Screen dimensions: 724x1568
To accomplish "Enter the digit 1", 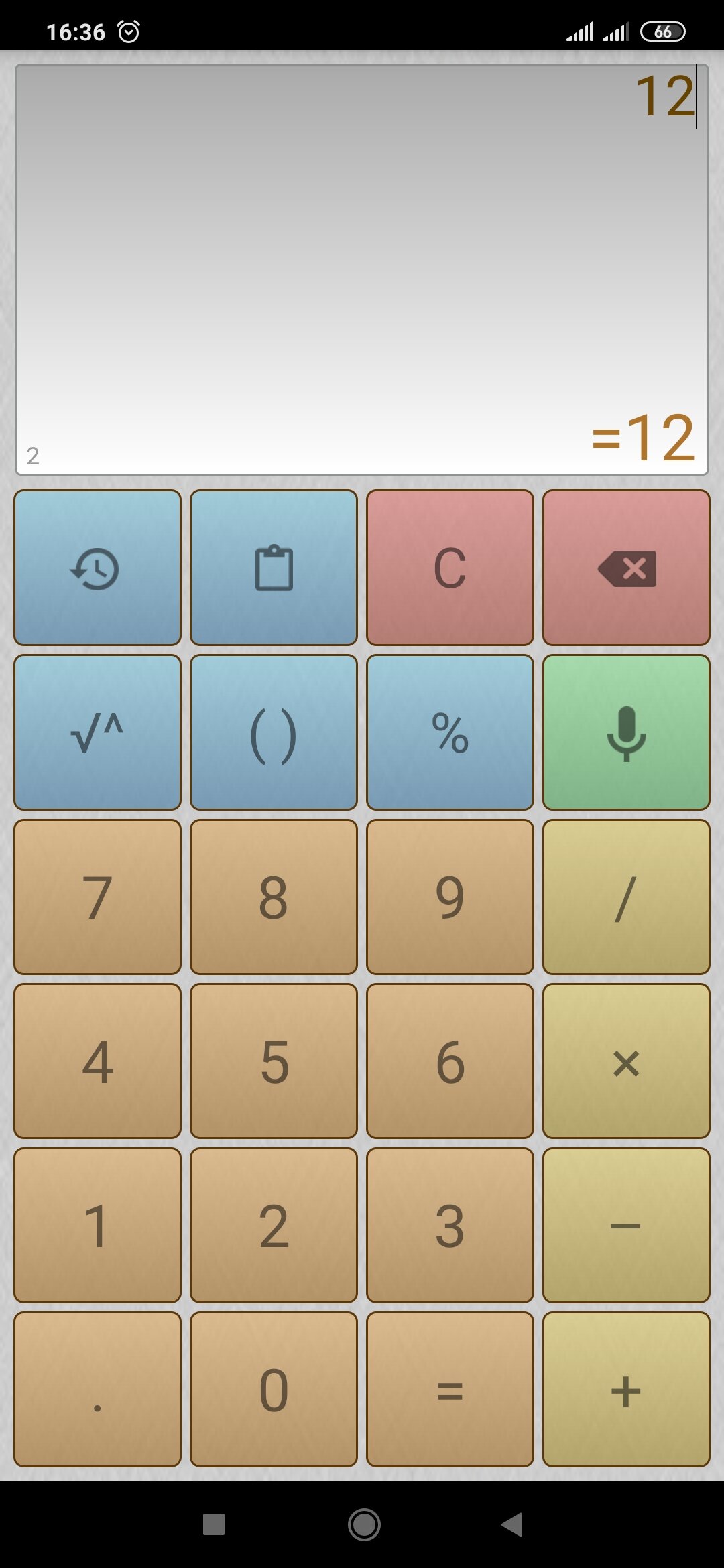I will (97, 1225).
